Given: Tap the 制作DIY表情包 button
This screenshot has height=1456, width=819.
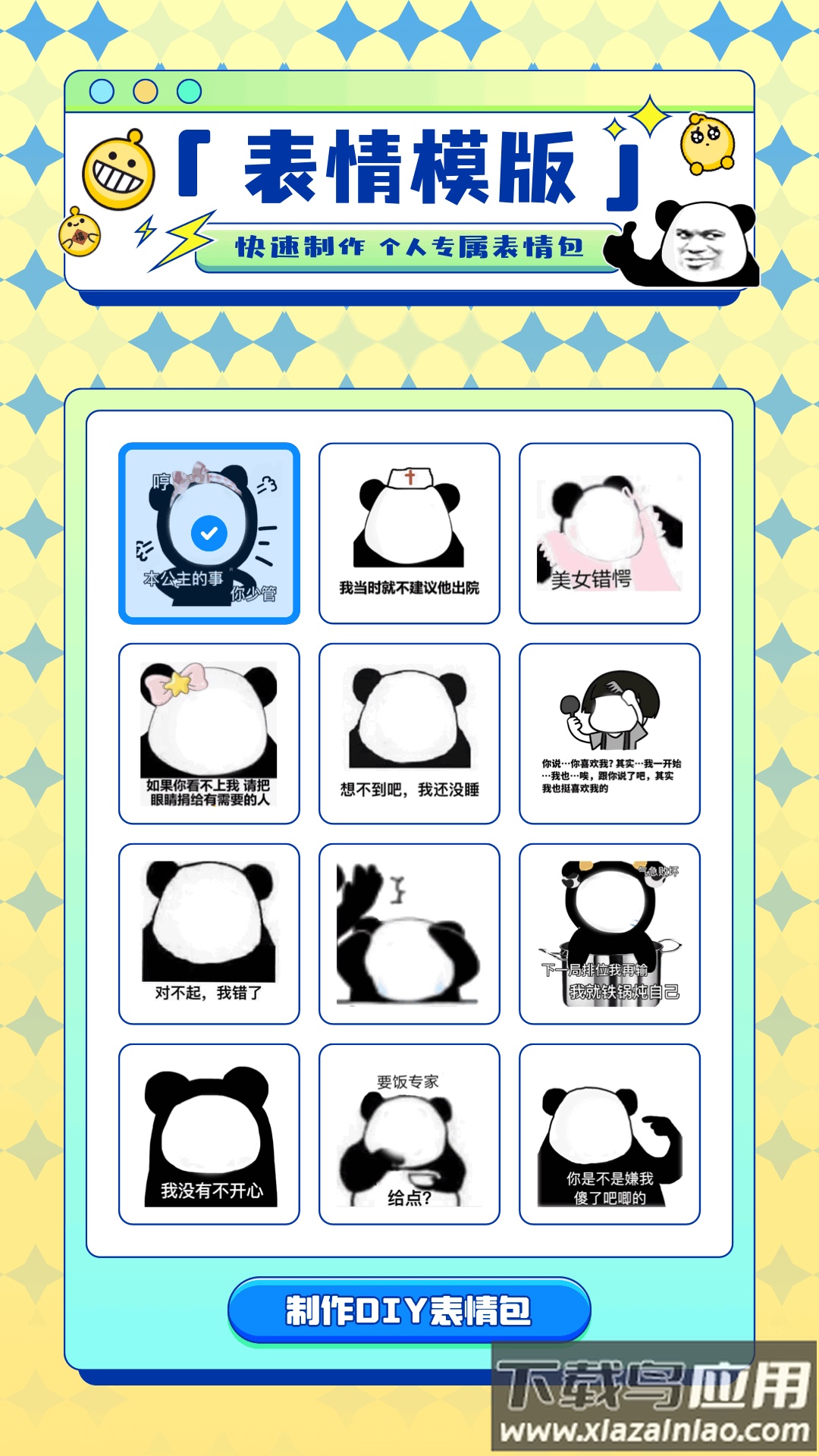Looking at the screenshot, I should coord(409,1310).
